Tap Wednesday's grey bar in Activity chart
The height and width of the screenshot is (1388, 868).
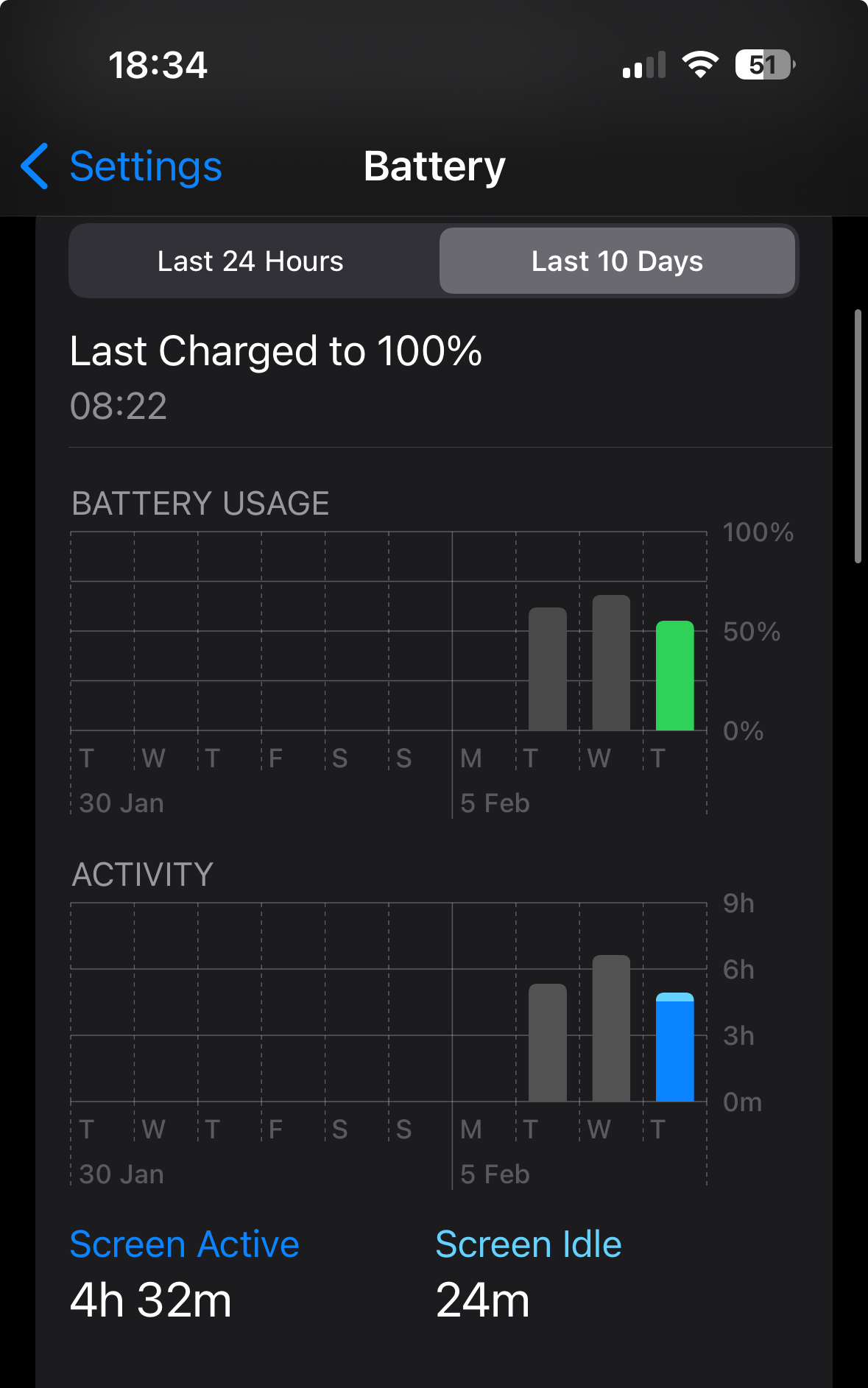[x=611, y=1028]
